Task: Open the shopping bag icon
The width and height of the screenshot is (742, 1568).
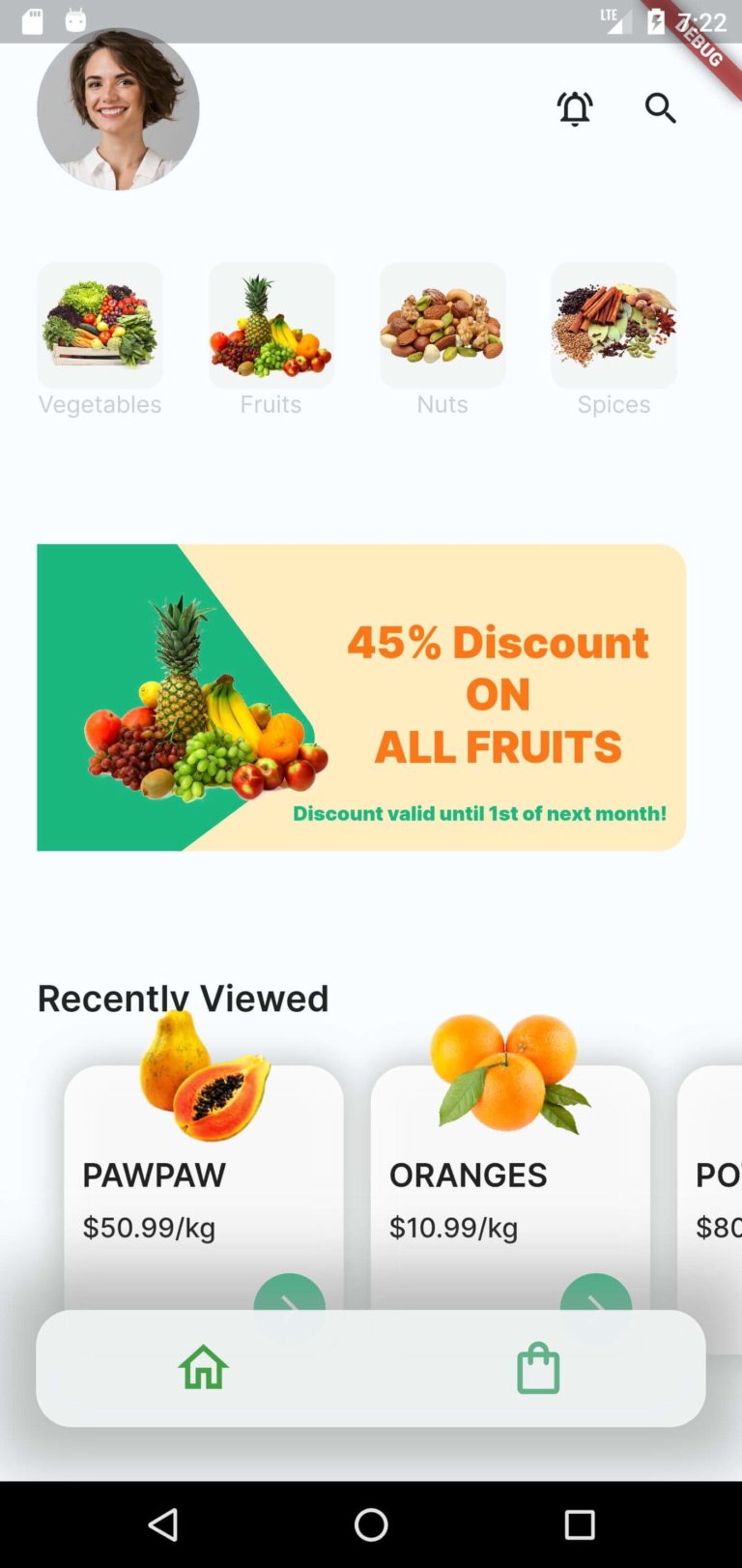Action: [538, 1367]
